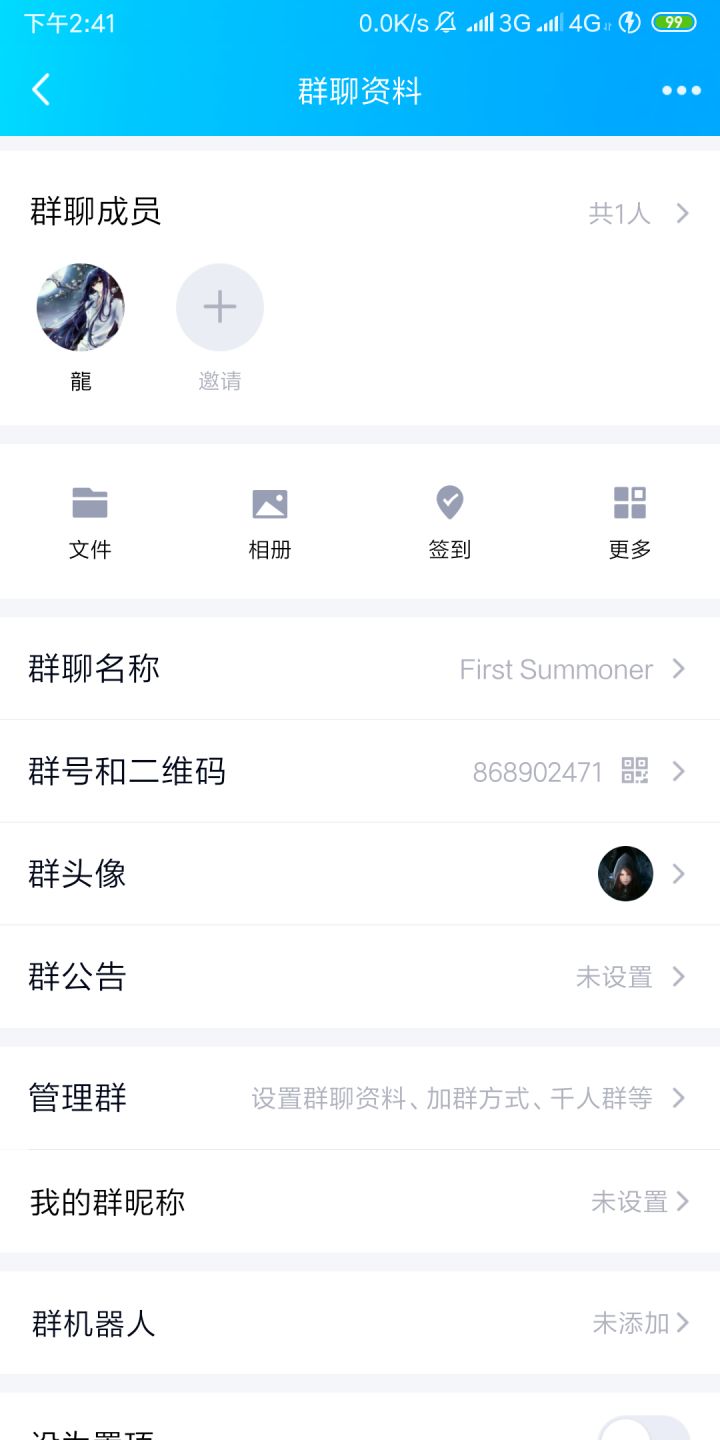Set 我的群昵称 nickname
720x1440 pixels.
[360, 1202]
